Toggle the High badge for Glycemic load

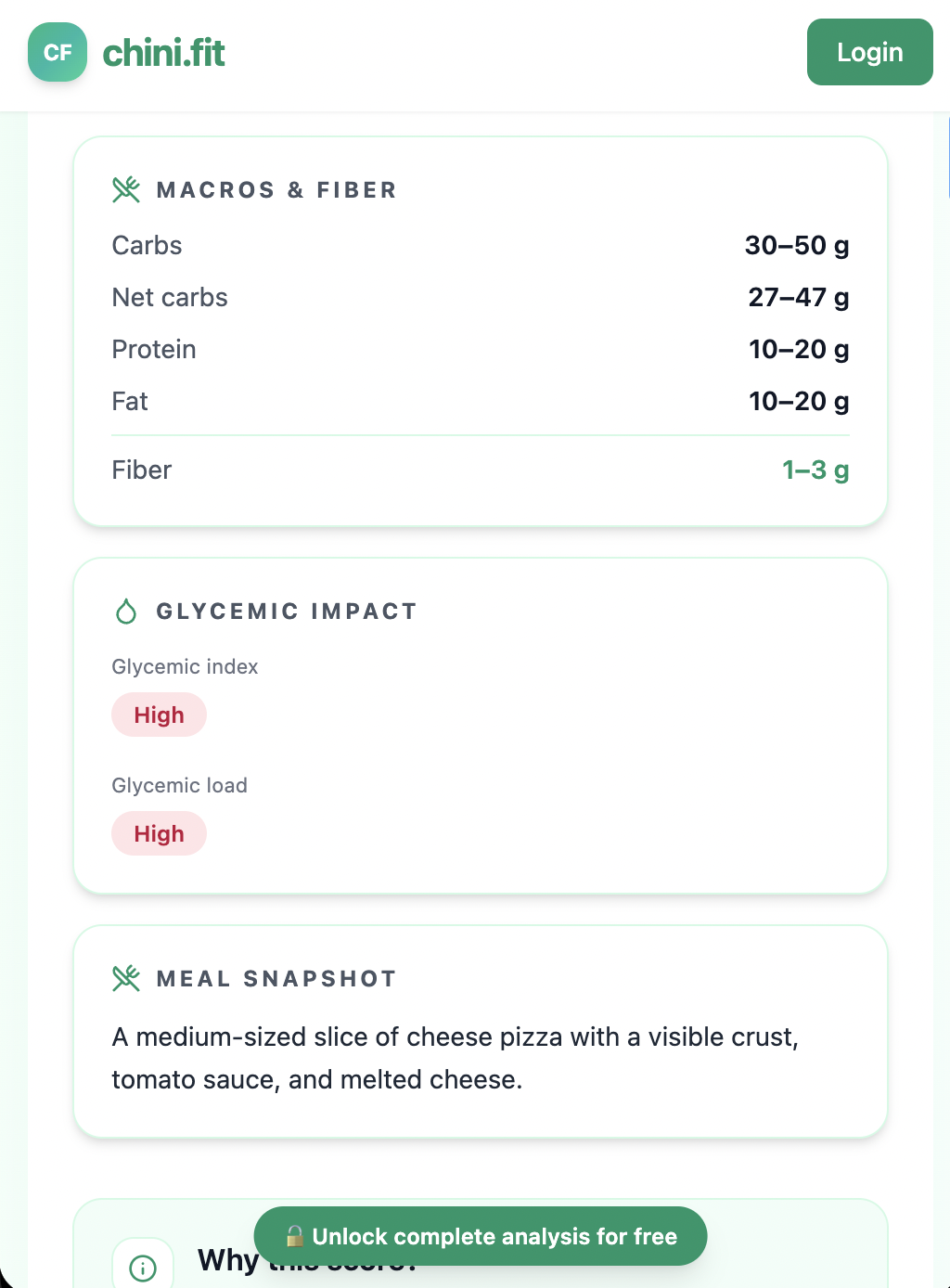coord(159,833)
